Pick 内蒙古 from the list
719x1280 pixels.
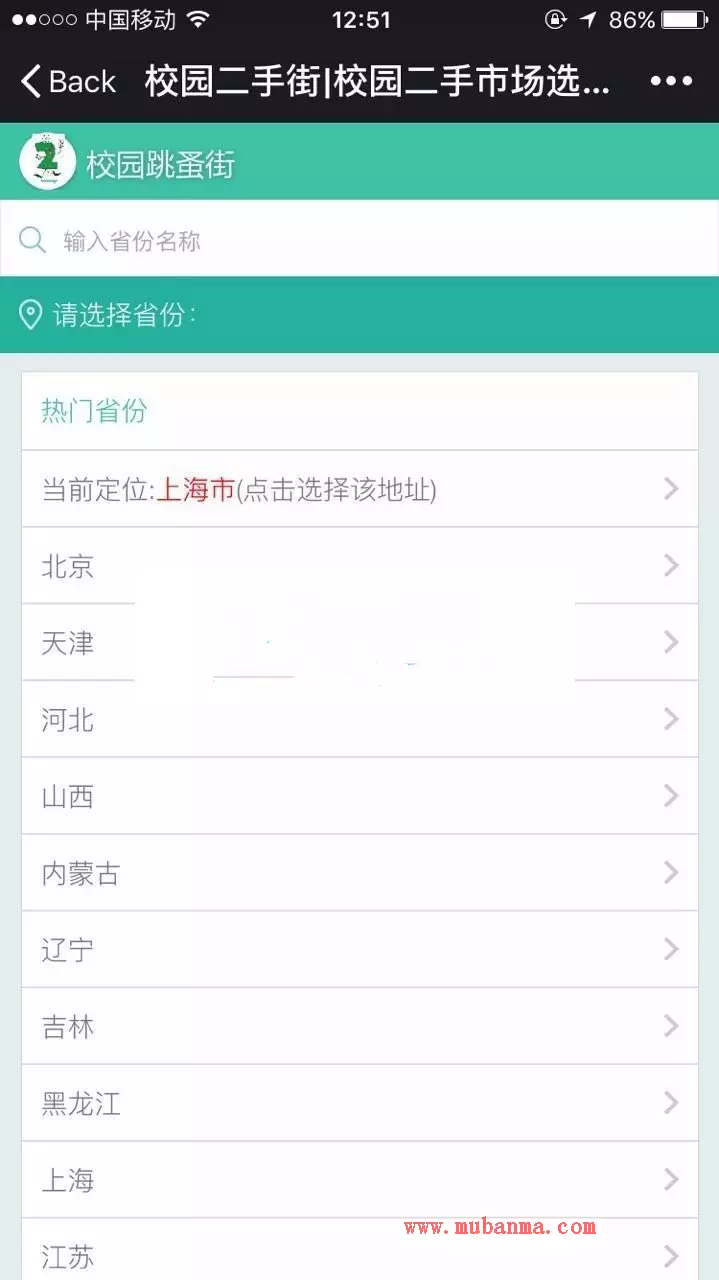pyautogui.click(x=359, y=873)
